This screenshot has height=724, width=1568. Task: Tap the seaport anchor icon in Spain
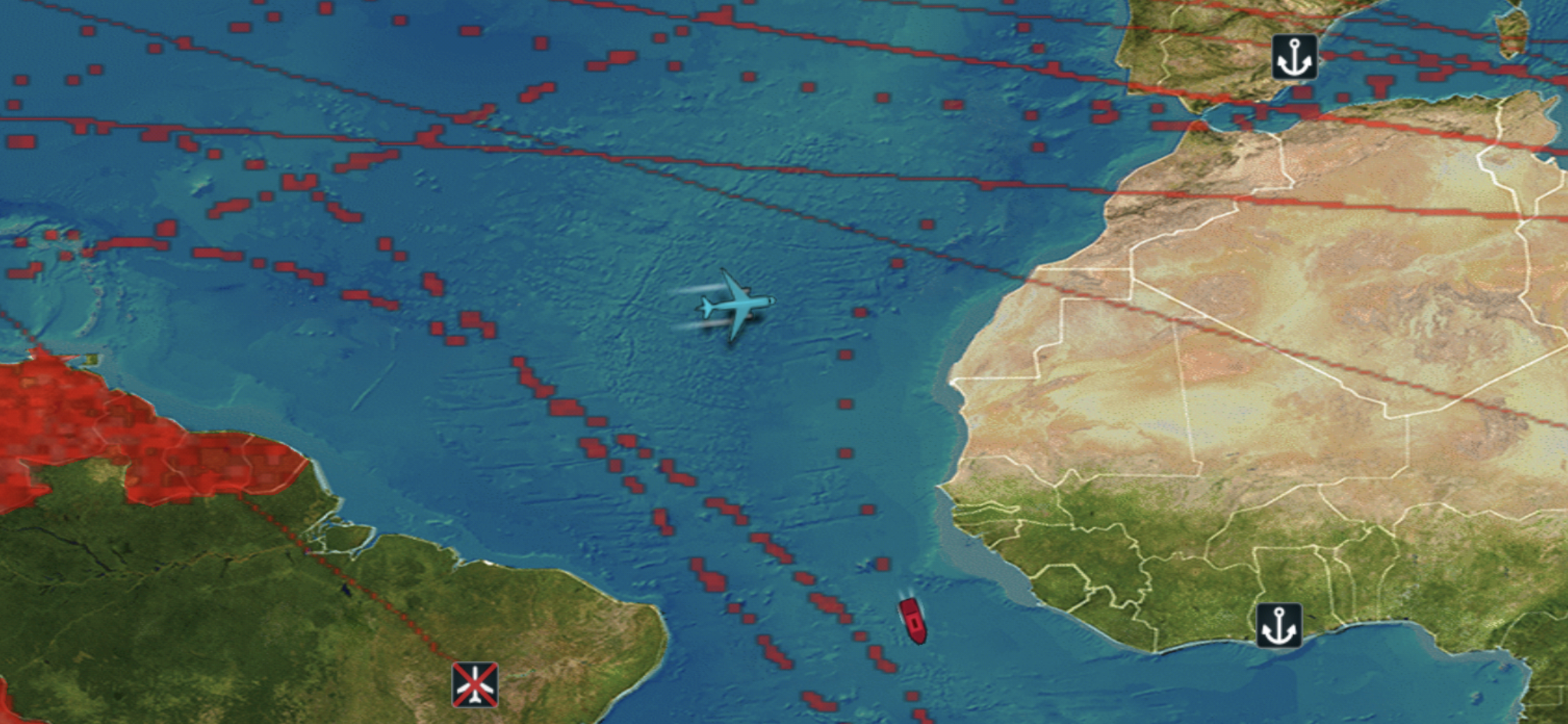click(x=1295, y=57)
